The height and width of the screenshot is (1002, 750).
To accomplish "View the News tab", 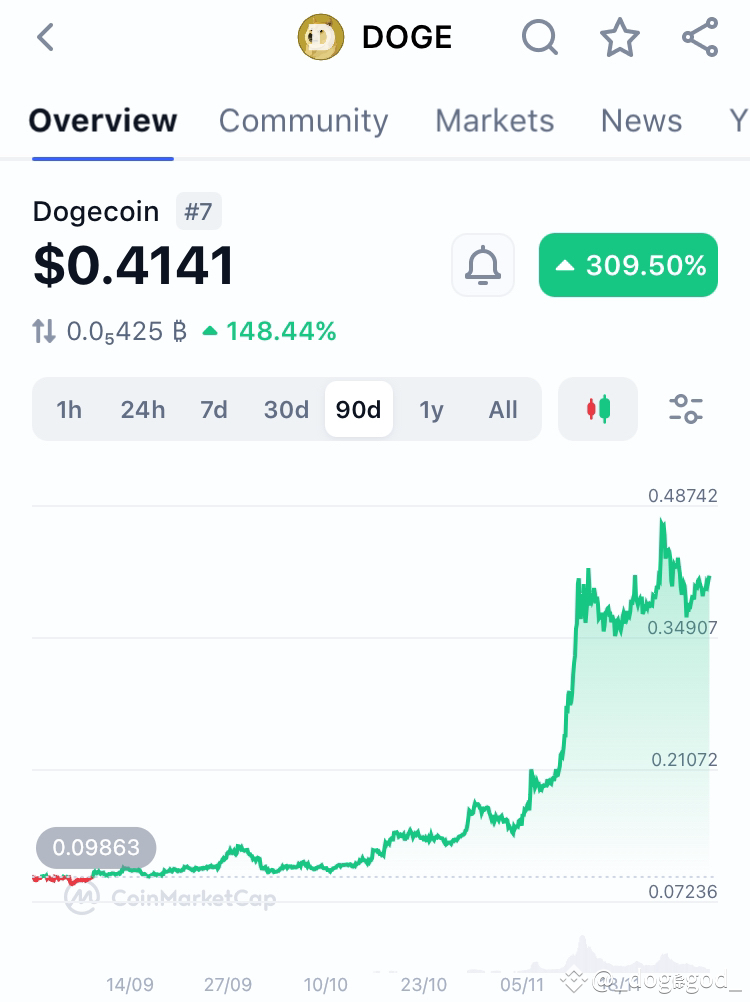I will [641, 121].
